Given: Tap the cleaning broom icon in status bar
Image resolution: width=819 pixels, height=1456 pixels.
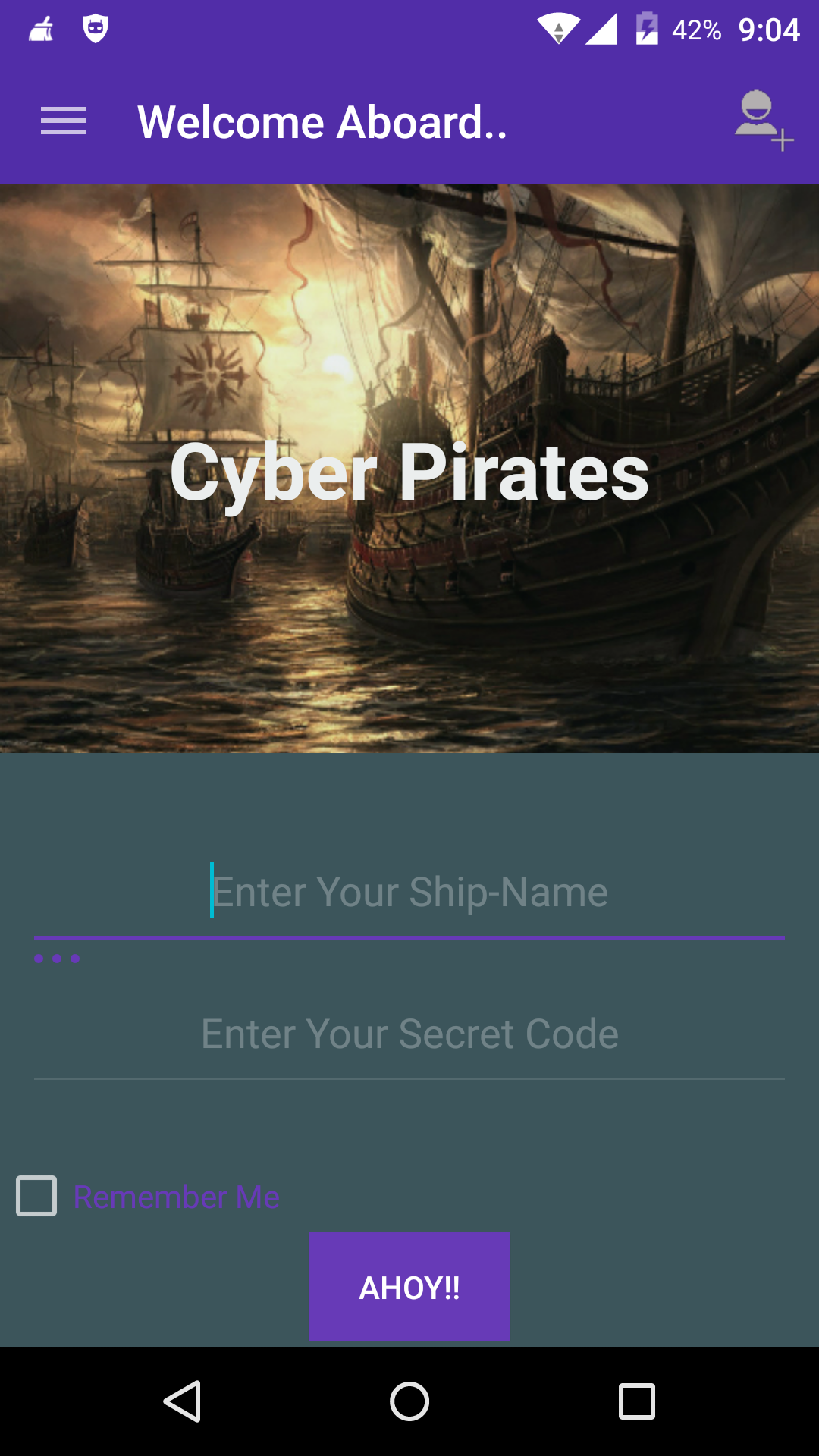Looking at the screenshot, I should click(x=39, y=29).
